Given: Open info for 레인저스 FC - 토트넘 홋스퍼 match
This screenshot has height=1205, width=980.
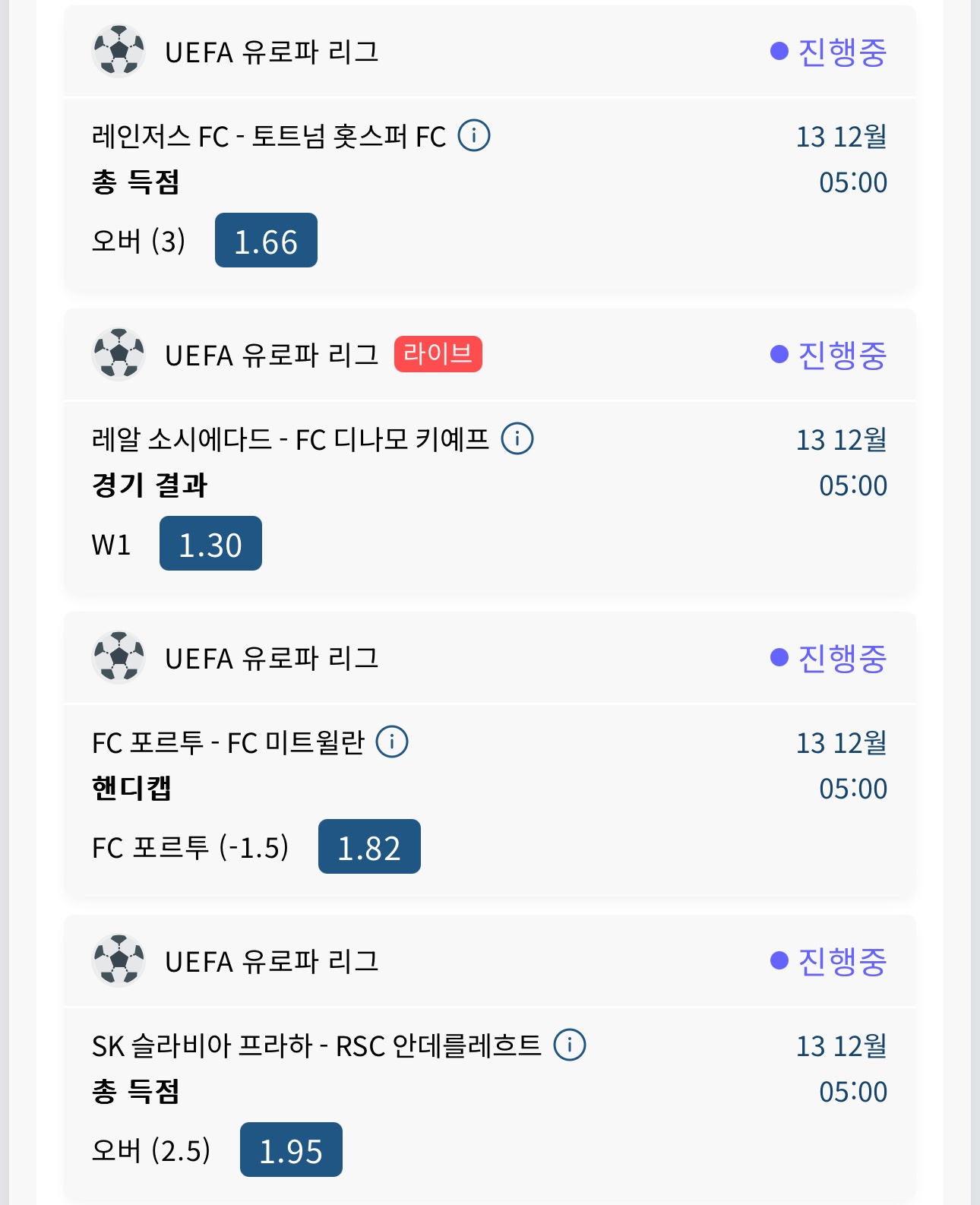Looking at the screenshot, I should 474,136.
